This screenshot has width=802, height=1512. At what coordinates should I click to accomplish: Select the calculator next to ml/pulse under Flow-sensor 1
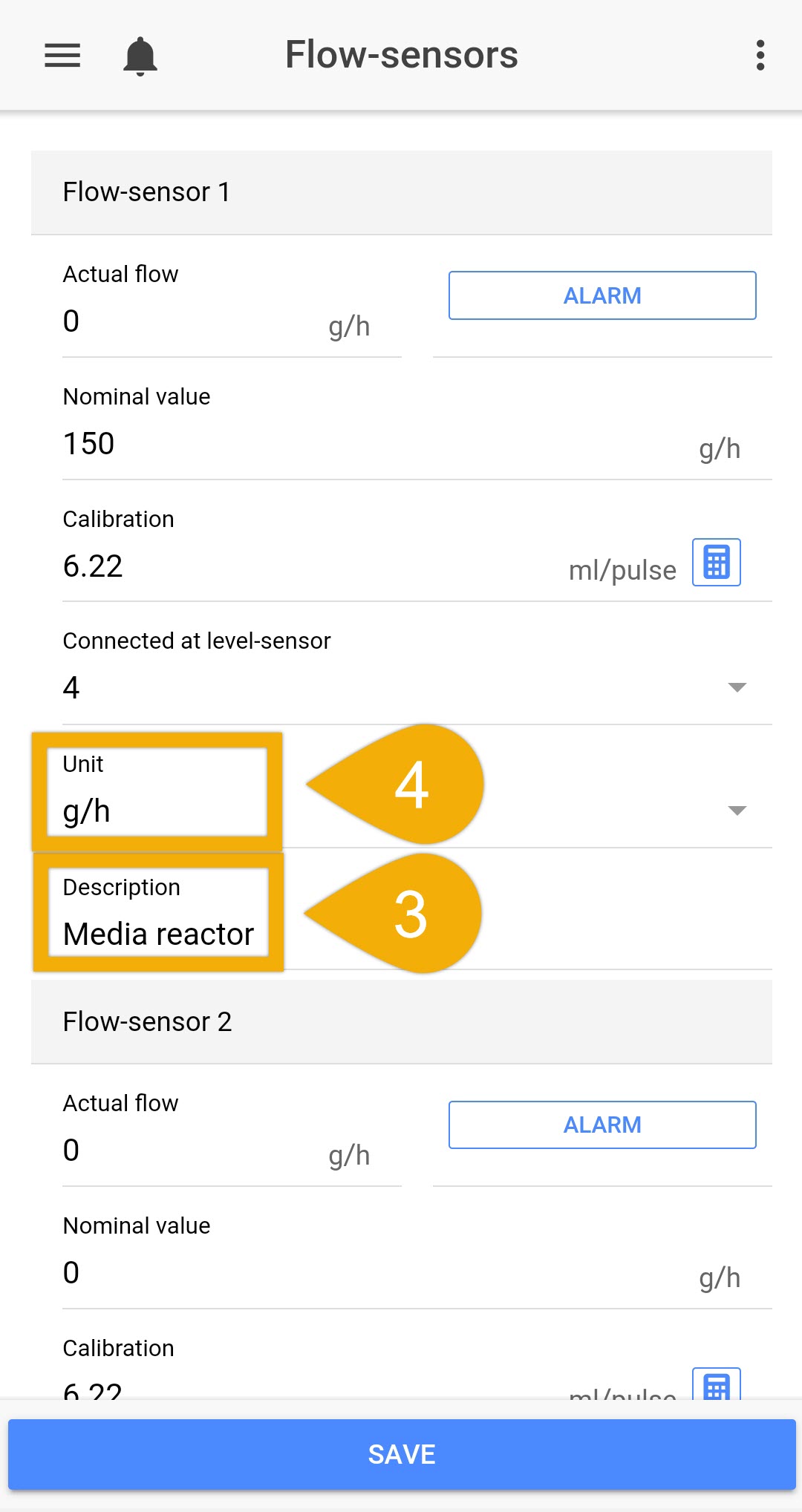click(x=715, y=563)
